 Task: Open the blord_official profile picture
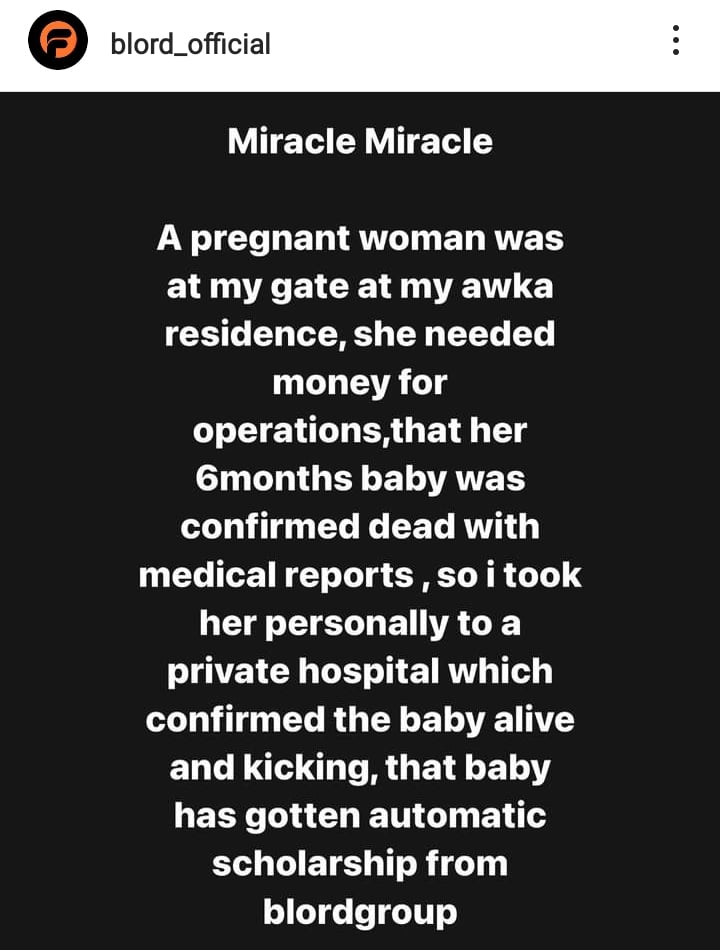pyautogui.click(x=58, y=43)
